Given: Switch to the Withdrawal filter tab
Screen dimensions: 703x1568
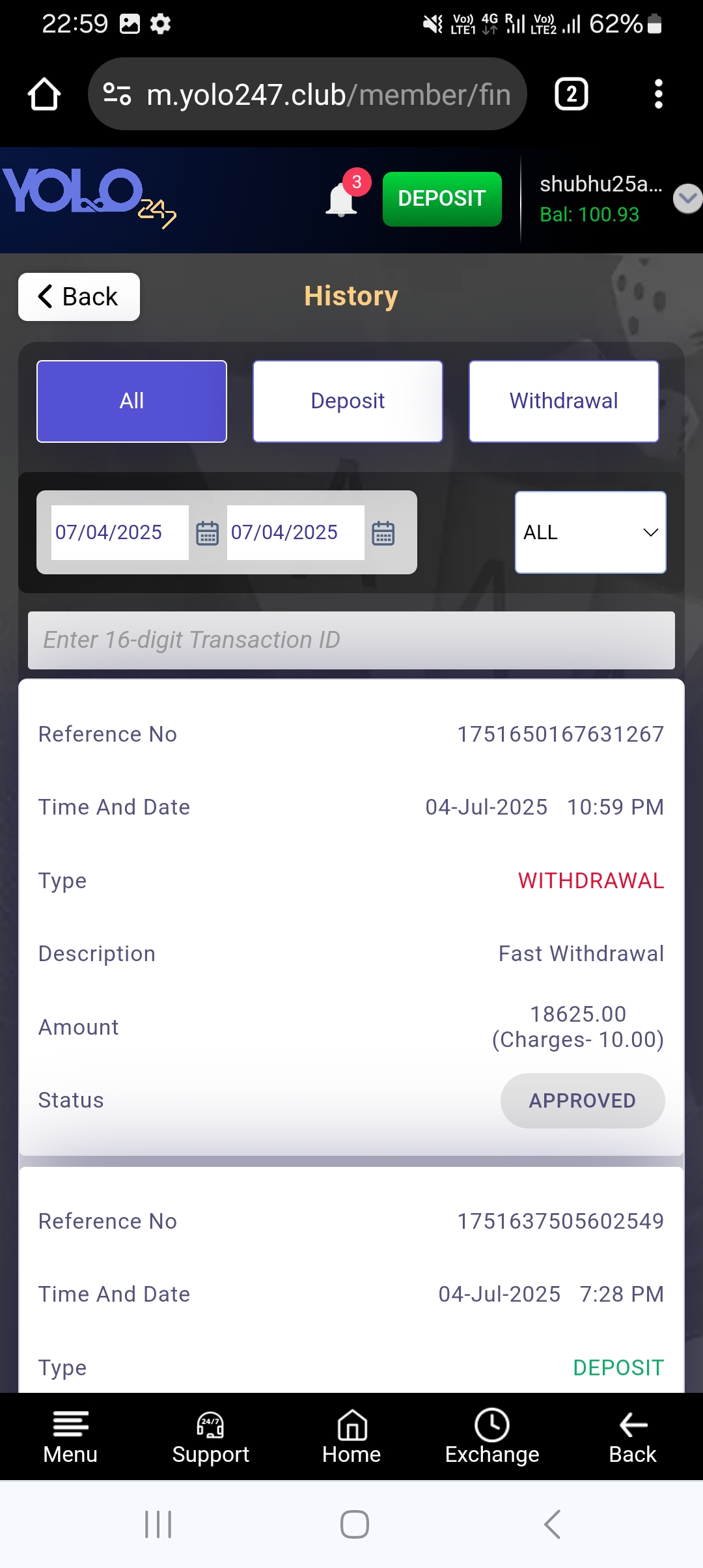Looking at the screenshot, I should point(564,401).
